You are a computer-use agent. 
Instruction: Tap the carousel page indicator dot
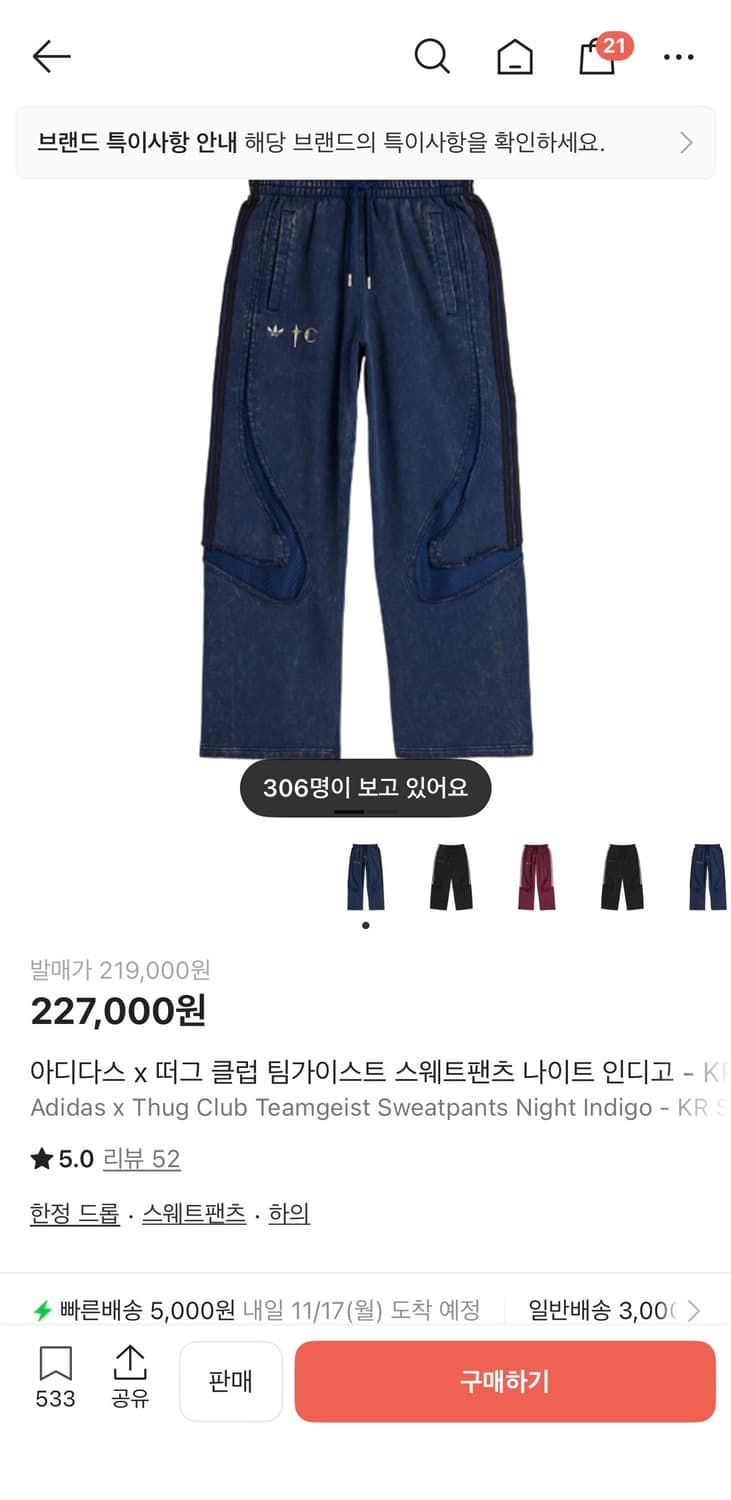pos(365,925)
